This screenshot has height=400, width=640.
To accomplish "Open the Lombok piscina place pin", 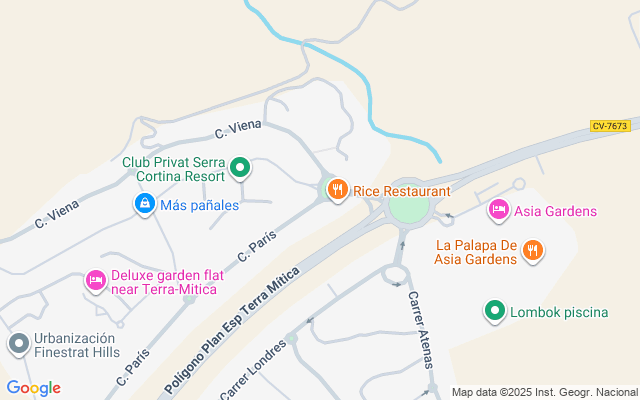I will click(x=494, y=311).
